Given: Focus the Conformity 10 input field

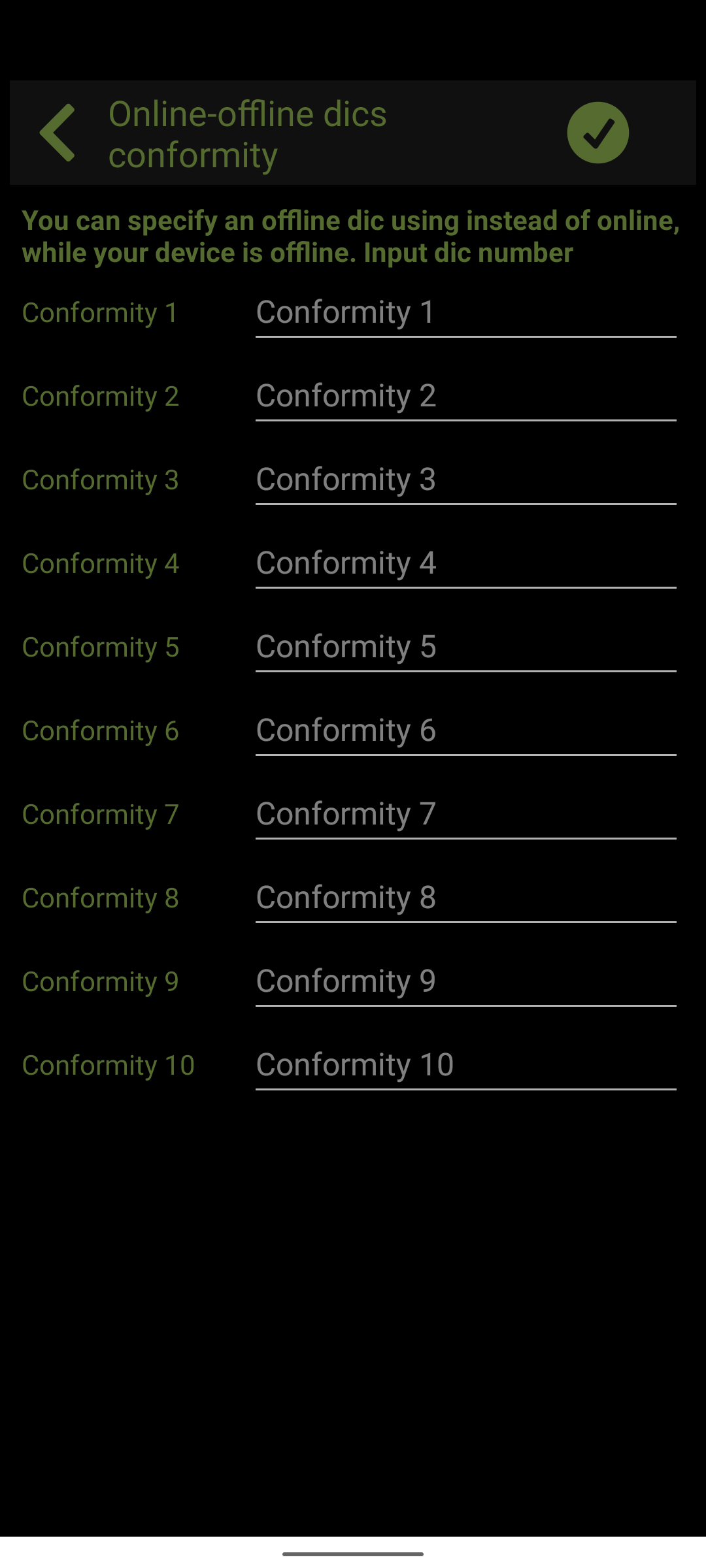Looking at the screenshot, I should point(465,1066).
